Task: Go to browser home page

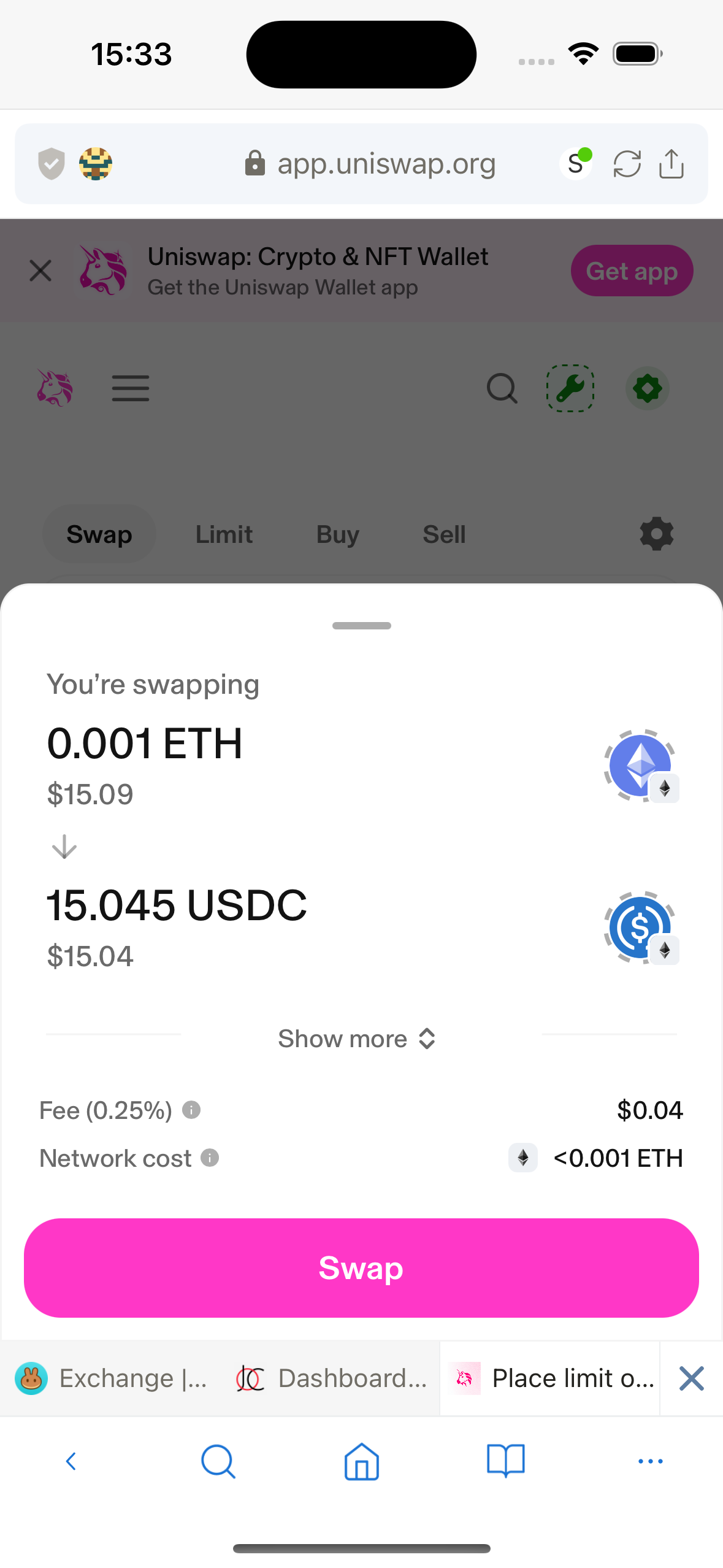Action: (x=361, y=1461)
